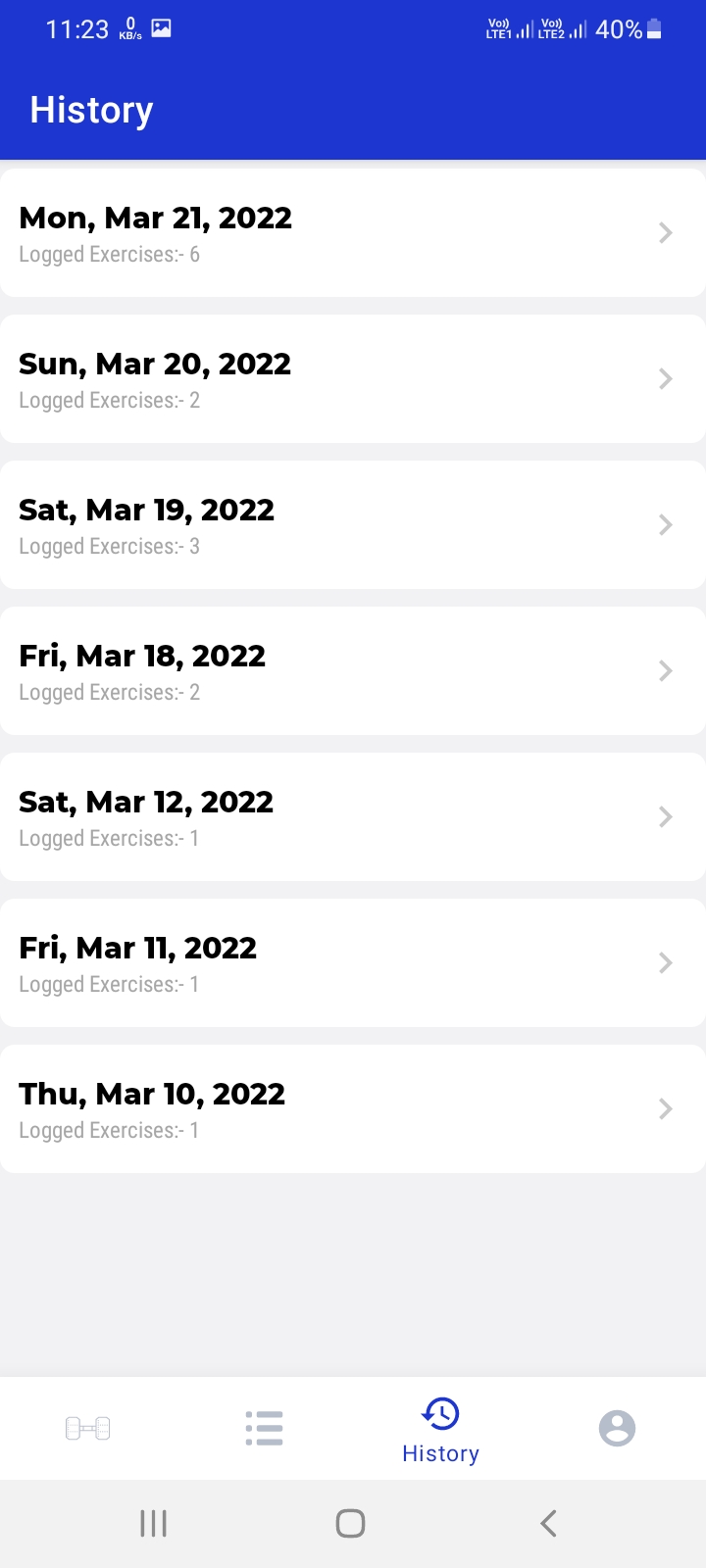The height and width of the screenshot is (1568, 706).
Task: Open the Mon, Mar 21, 2022 workout log
Action: 353,233
